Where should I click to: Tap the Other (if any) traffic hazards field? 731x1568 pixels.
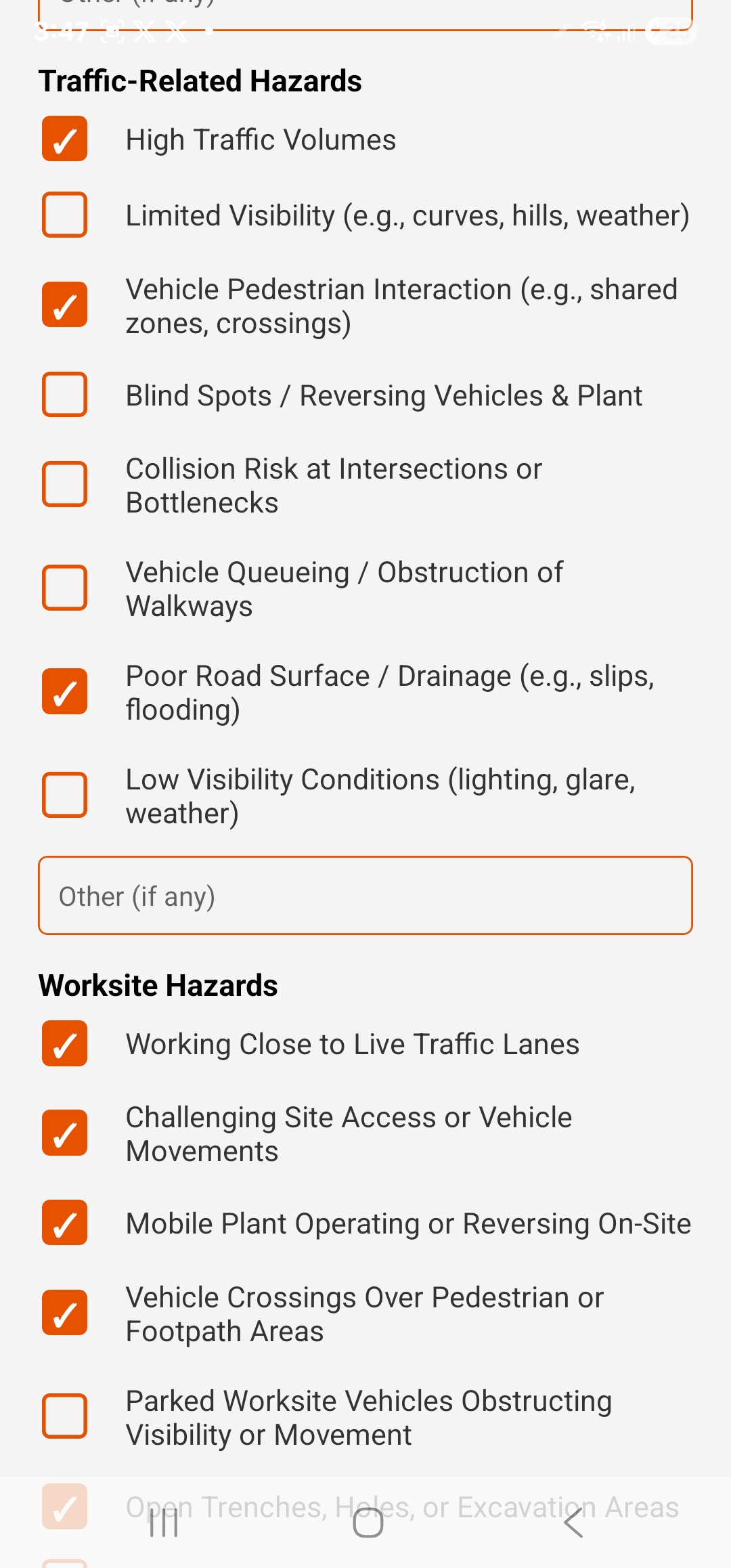pyautogui.click(x=365, y=895)
